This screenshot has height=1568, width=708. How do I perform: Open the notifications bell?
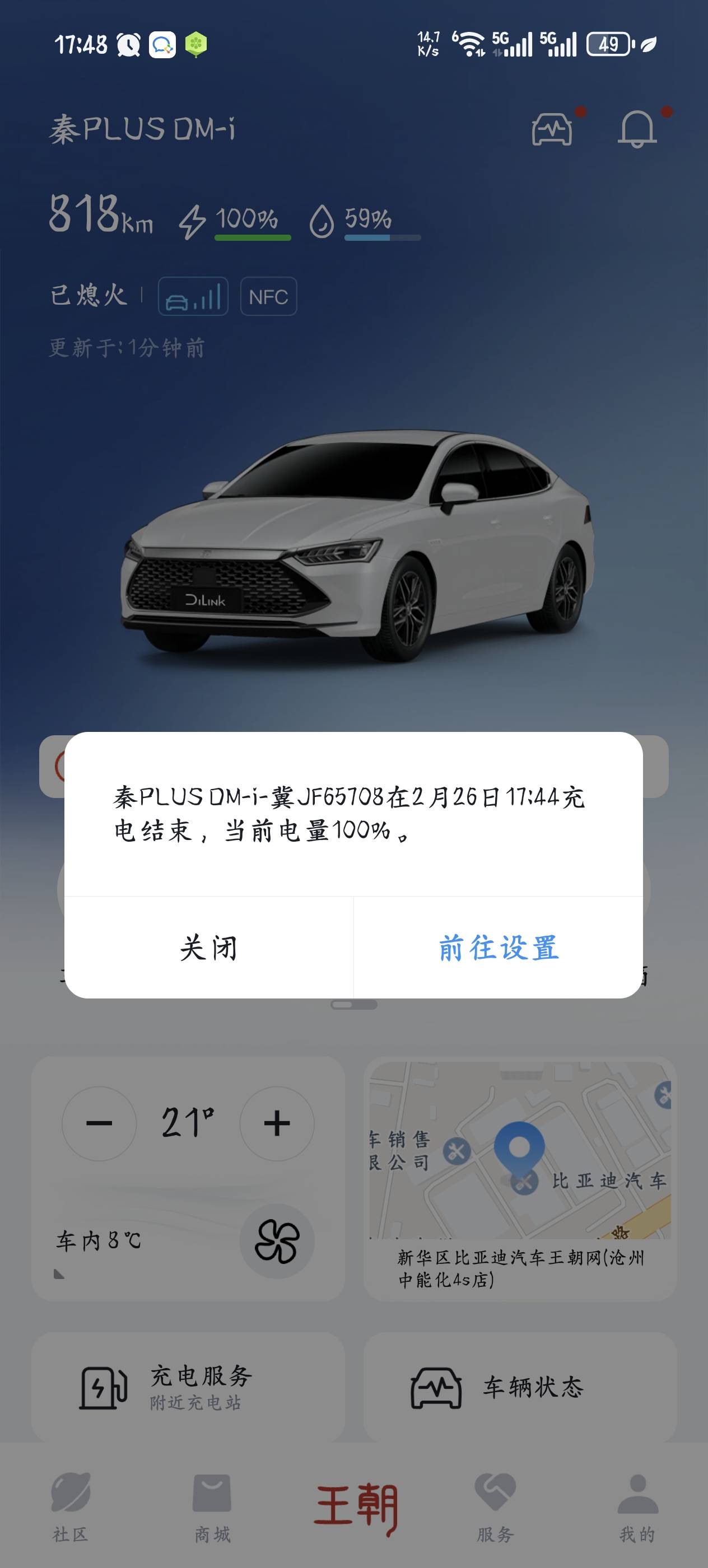click(x=637, y=129)
